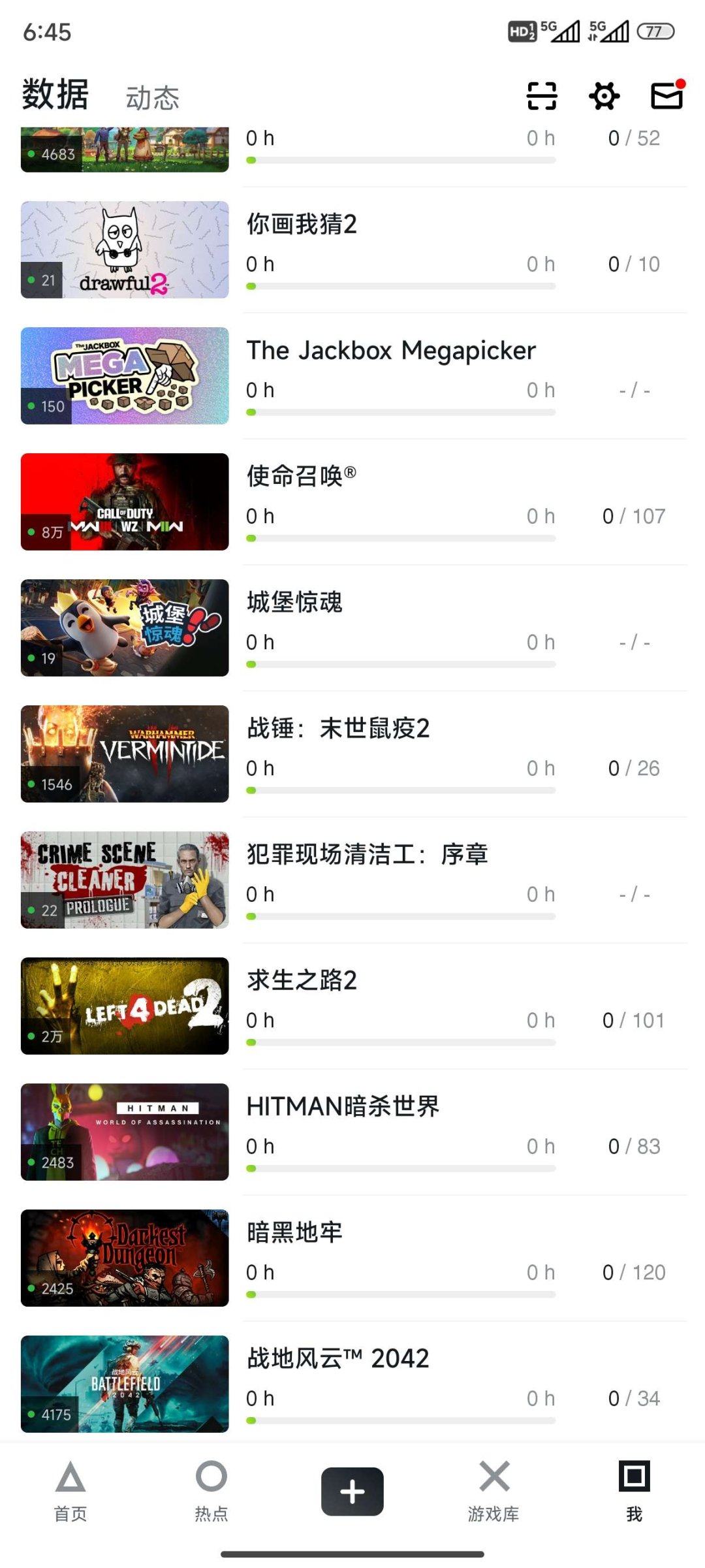The width and height of the screenshot is (705, 1568).
Task: Tap the 0/107 achievements for 使命召唤
Action: 632,516
